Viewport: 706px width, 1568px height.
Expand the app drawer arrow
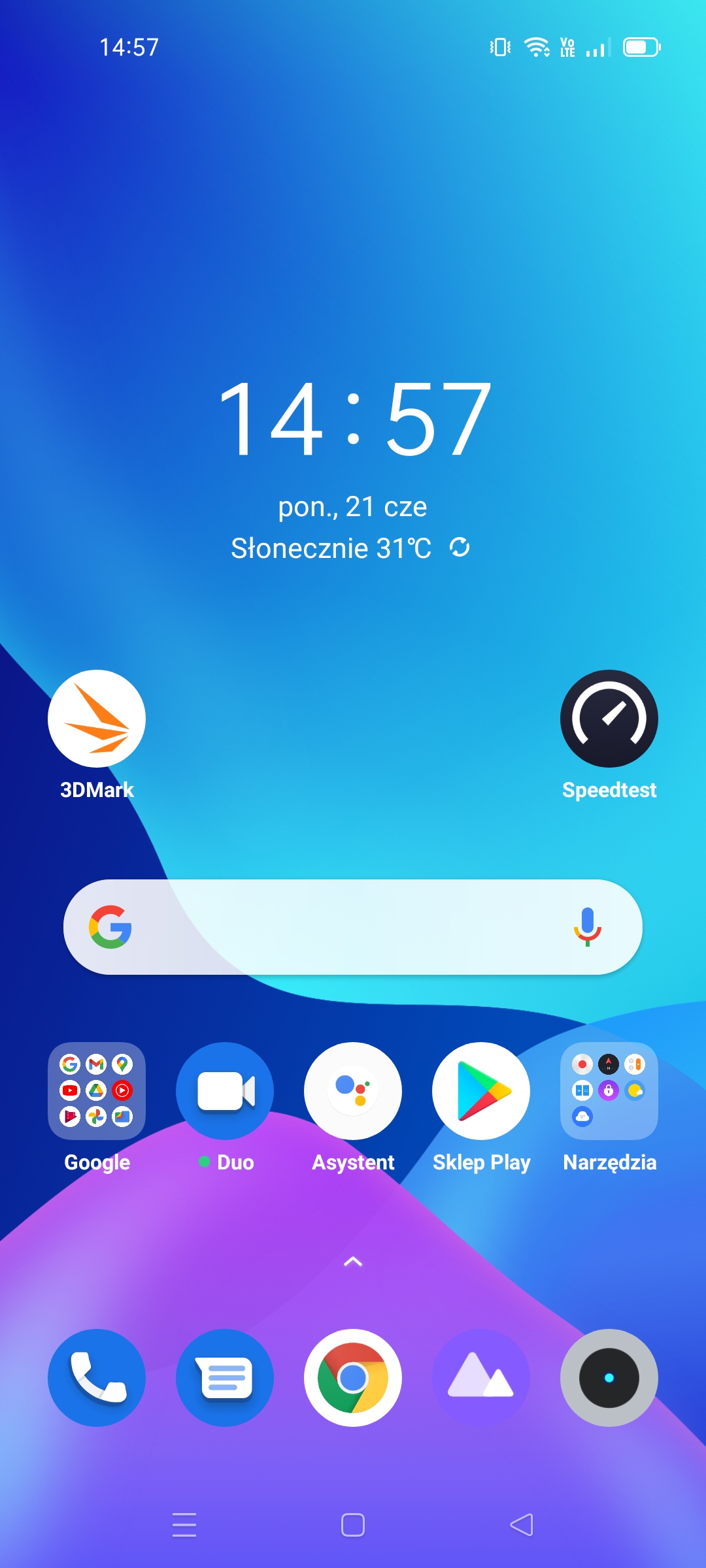(x=353, y=1262)
